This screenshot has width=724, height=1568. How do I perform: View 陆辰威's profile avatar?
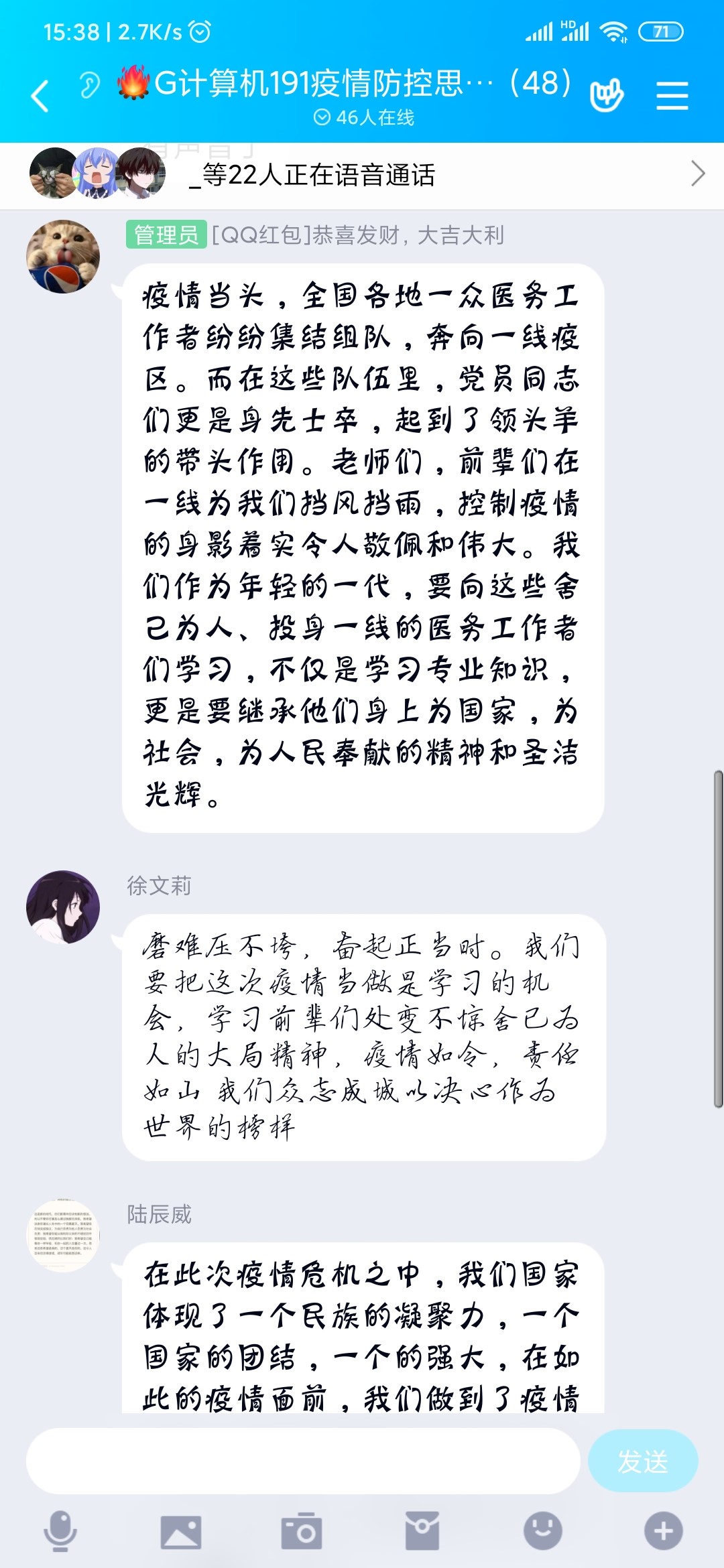click(63, 1235)
